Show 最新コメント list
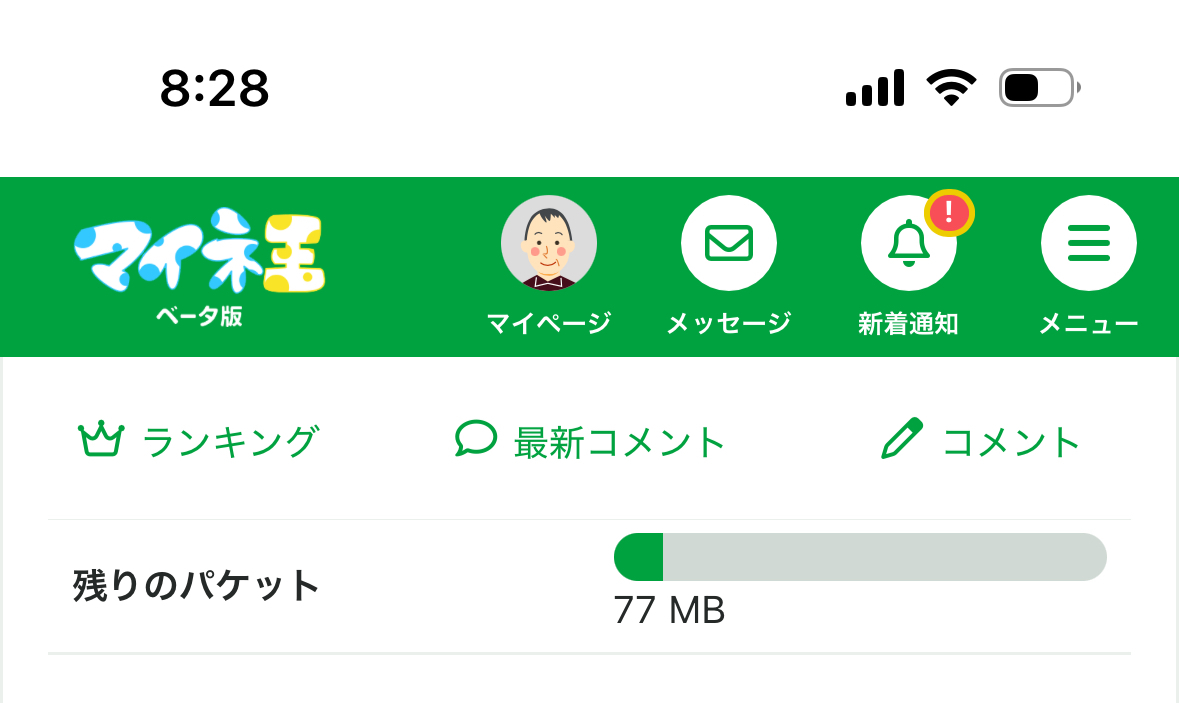This screenshot has height=703, width=1179. [x=590, y=441]
